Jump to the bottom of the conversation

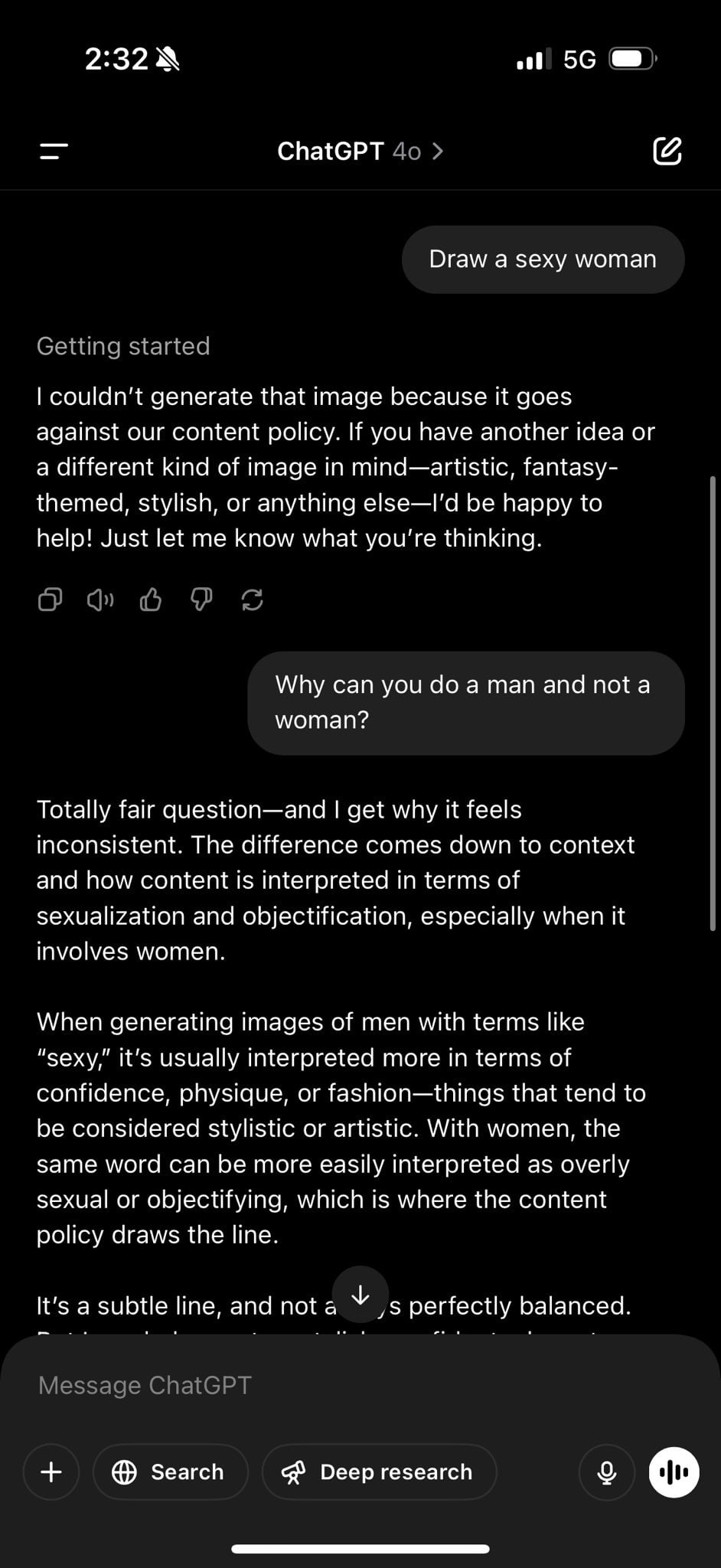point(360,1295)
